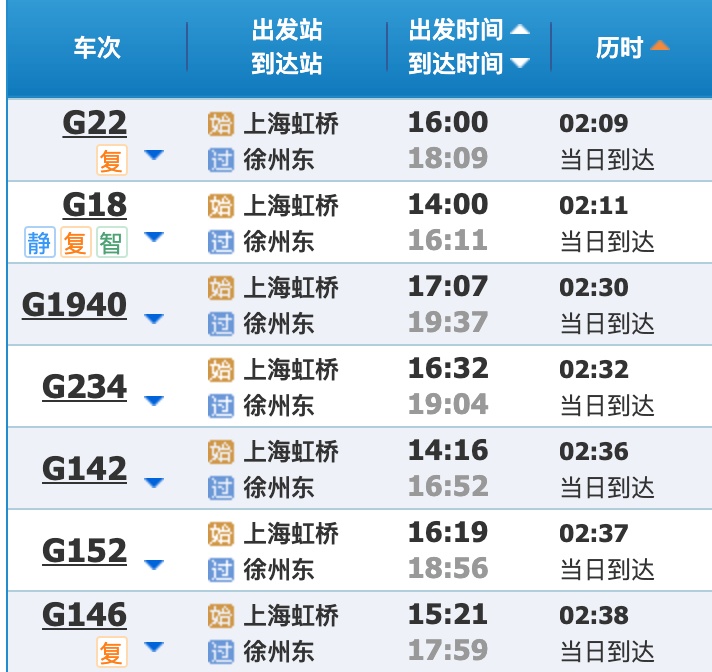Open train G18 details link
Image resolution: width=712 pixels, height=672 pixels.
click(x=94, y=205)
